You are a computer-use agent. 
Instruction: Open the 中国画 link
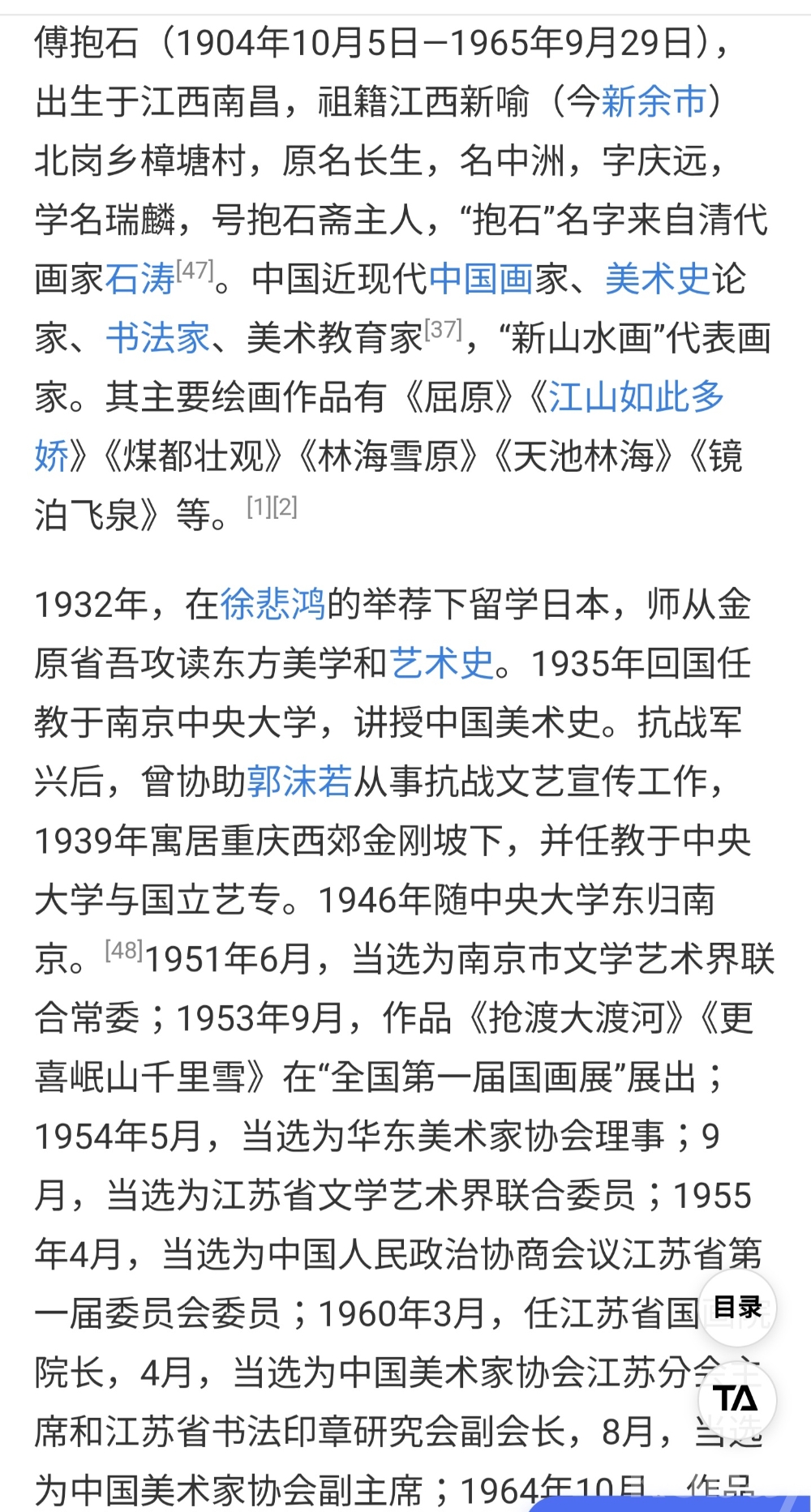tap(480, 280)
